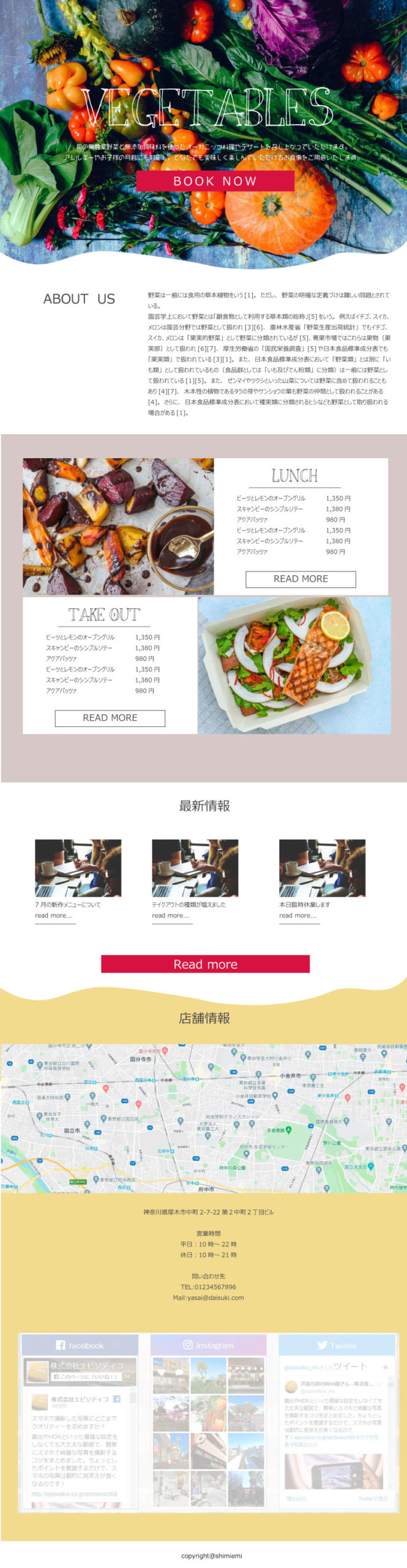Open the 7月の新作メニュー news thumbnail
The height and width of the screenshot is (1568, 407).
78,868
